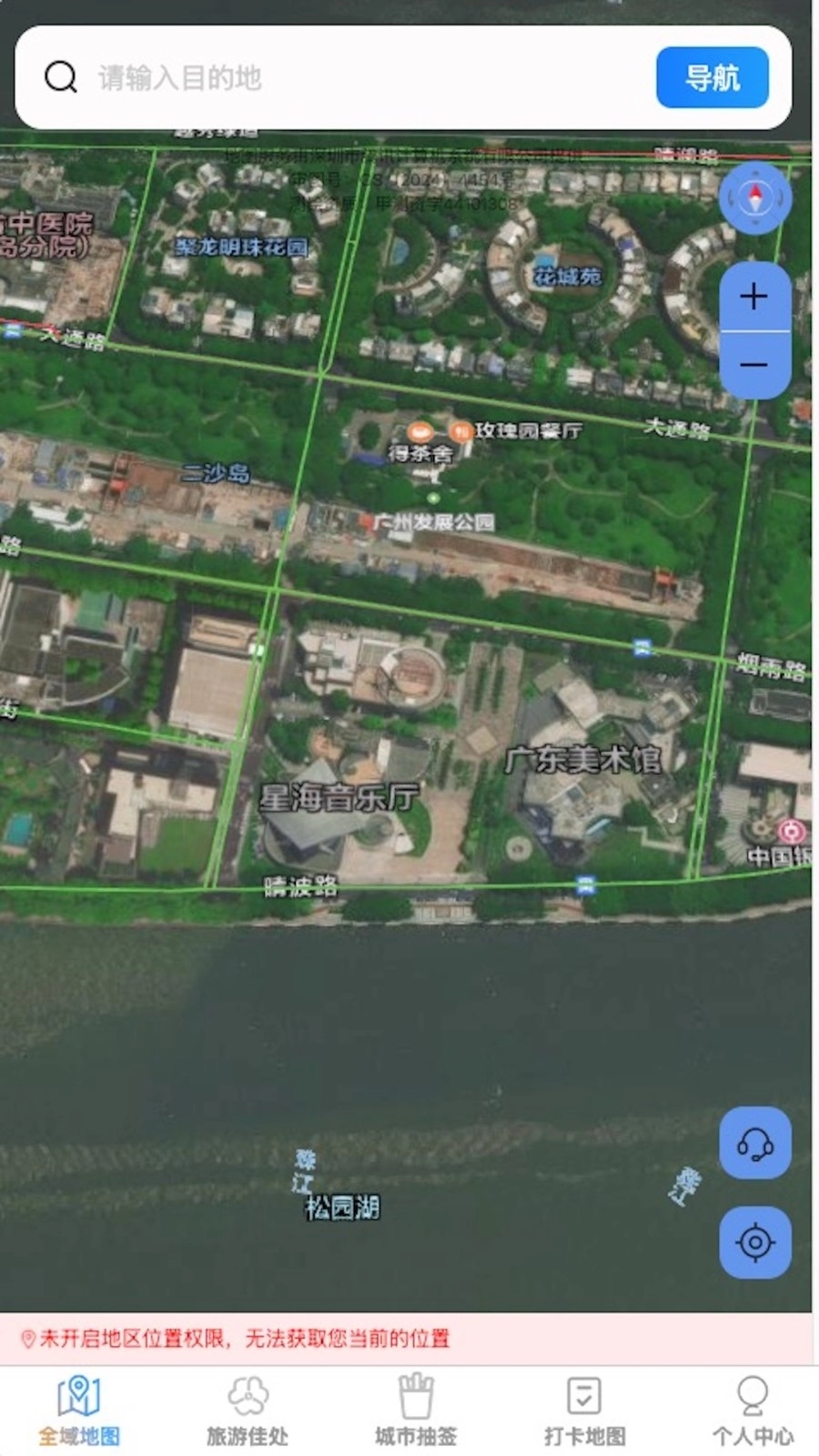Tap the destination search field

[364, 78]
